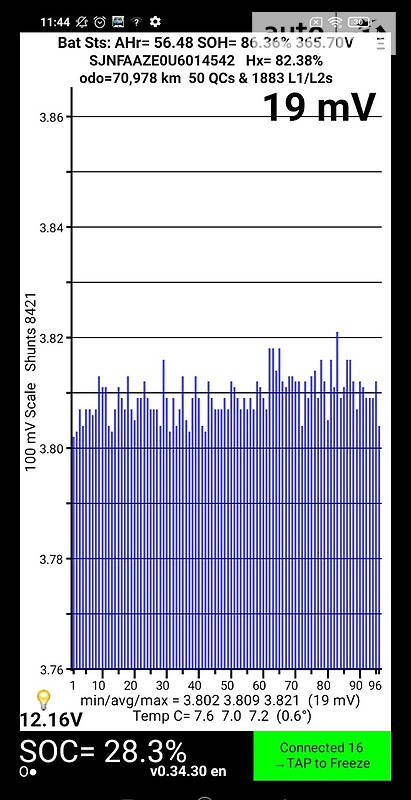Tap the yellow lightbulb icon
Screen dimensions: 411x800
click(44, 700)
